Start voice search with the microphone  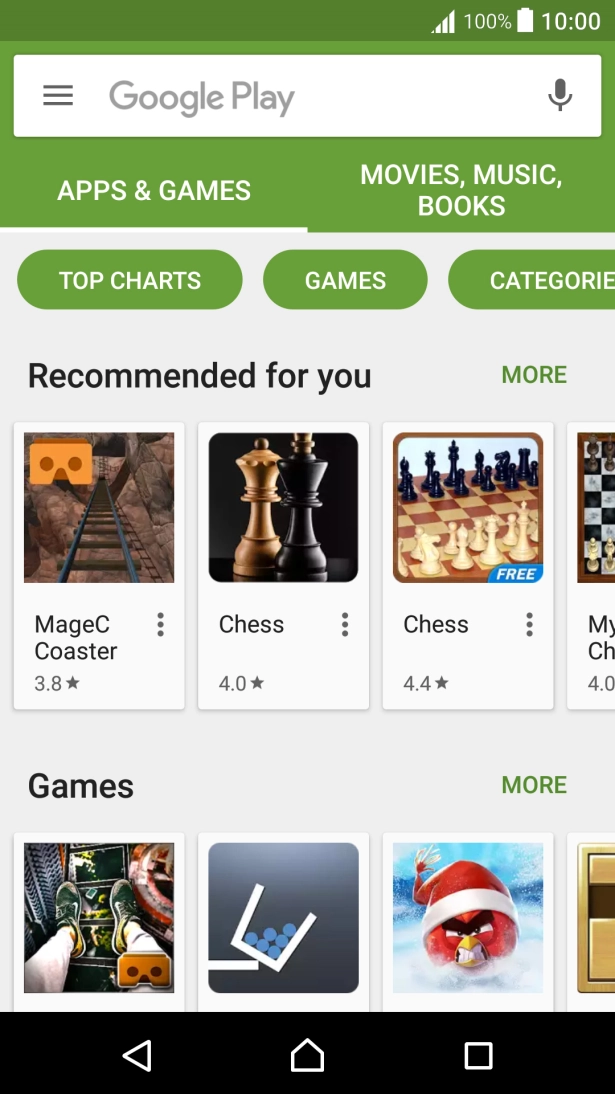pos(560,96)
